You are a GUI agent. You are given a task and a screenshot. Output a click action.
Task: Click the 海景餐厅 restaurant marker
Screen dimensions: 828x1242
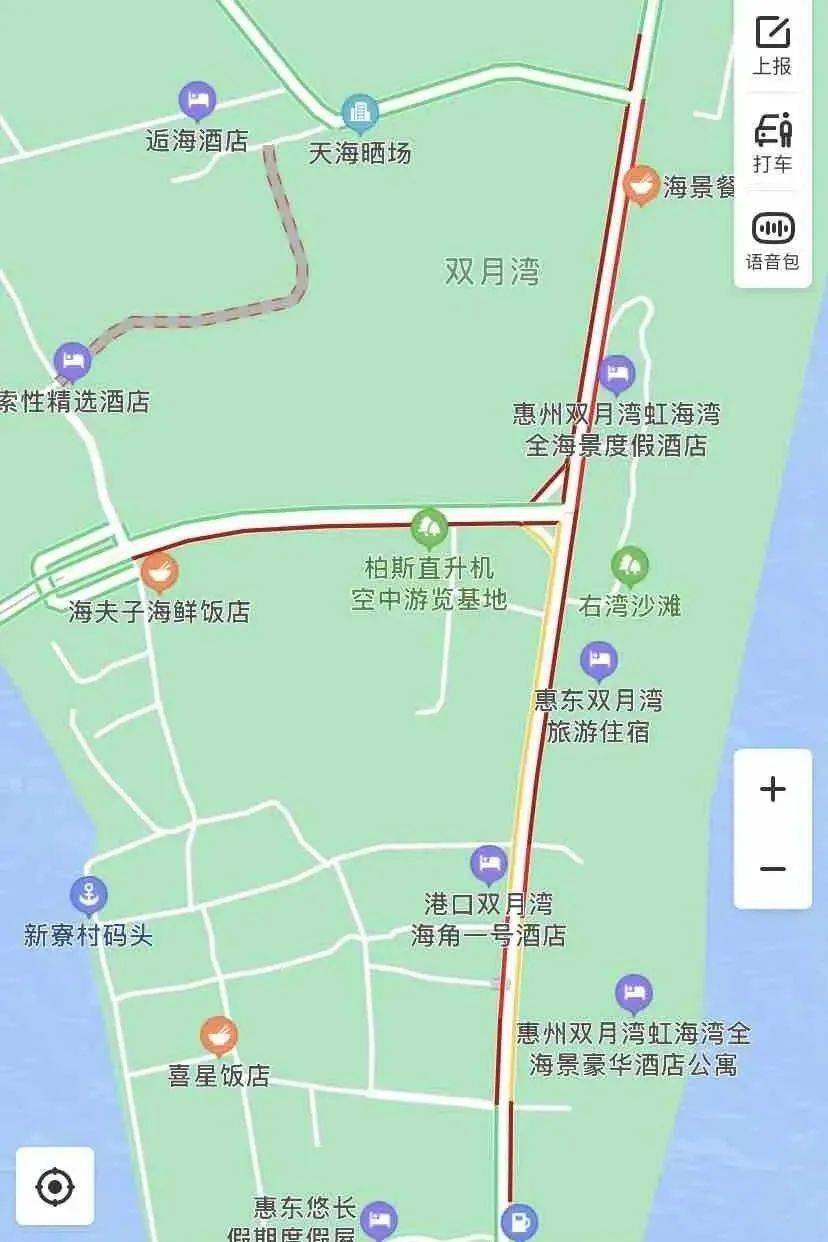(x=641, y=185)
